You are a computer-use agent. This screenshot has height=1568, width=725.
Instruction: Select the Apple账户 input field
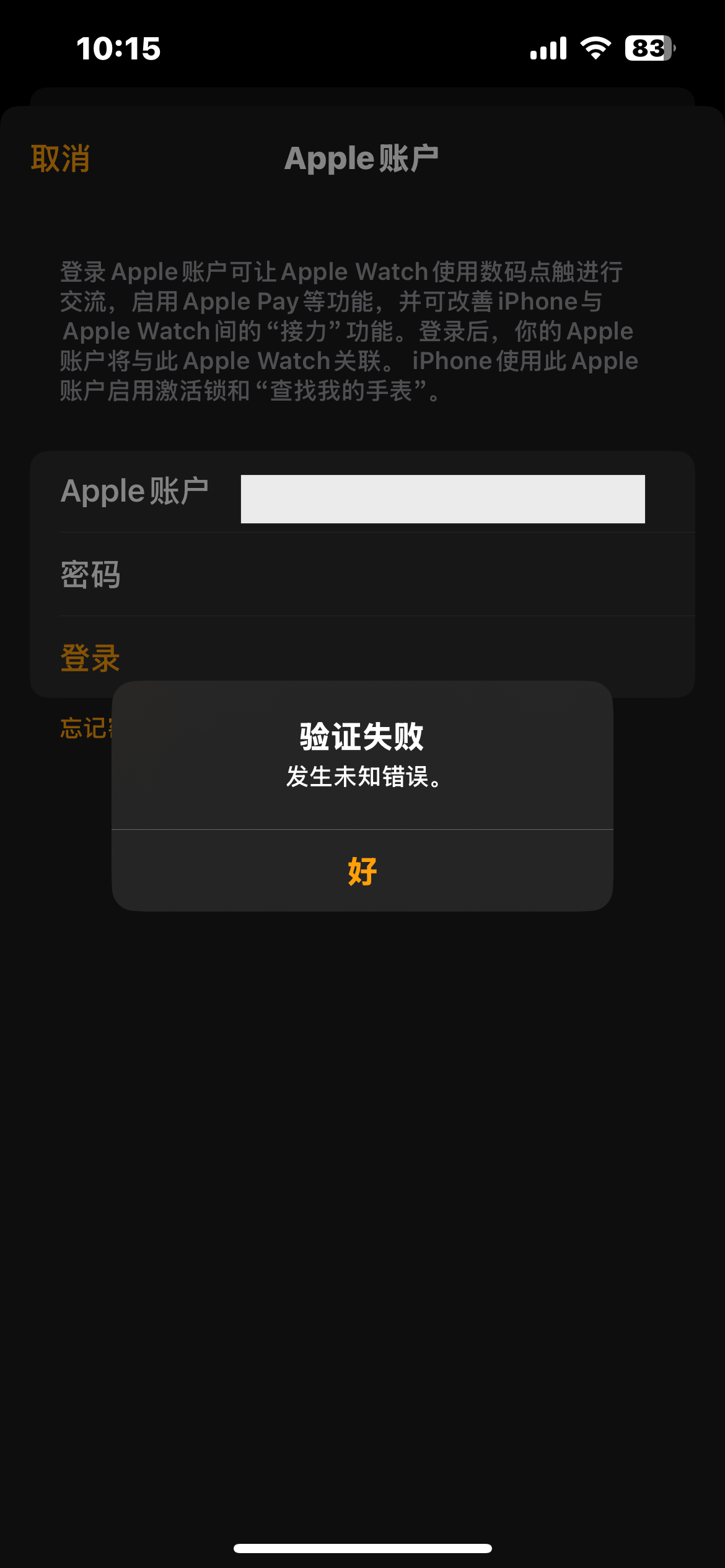[442, 499]
